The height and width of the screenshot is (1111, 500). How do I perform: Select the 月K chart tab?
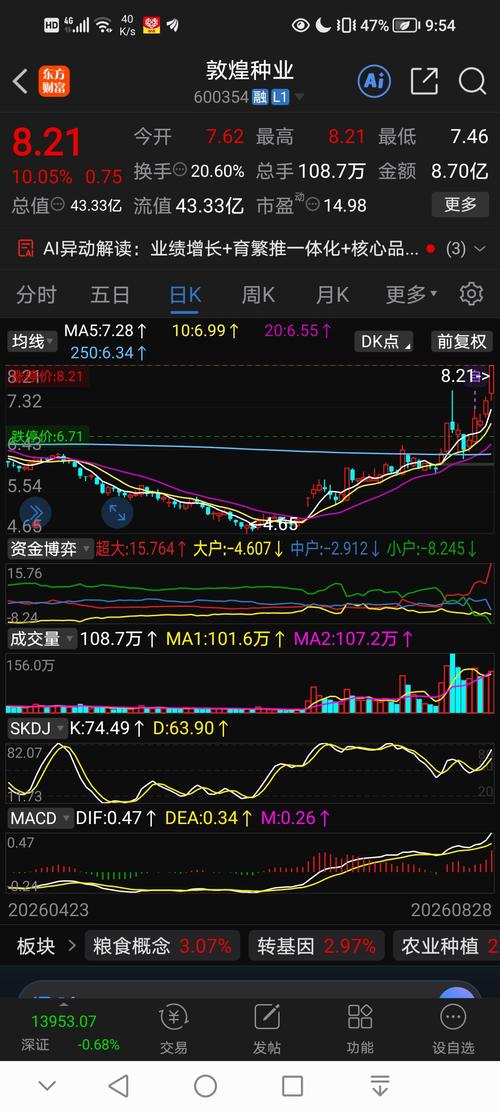(332, 294)
